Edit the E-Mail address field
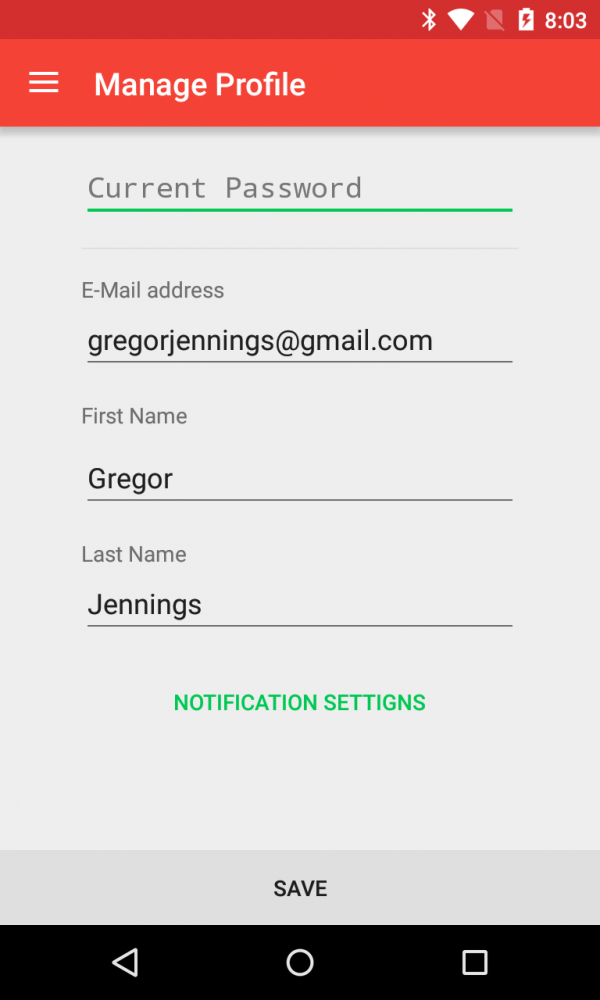This screenshot has height=1000, width=600. coord(299,341)
